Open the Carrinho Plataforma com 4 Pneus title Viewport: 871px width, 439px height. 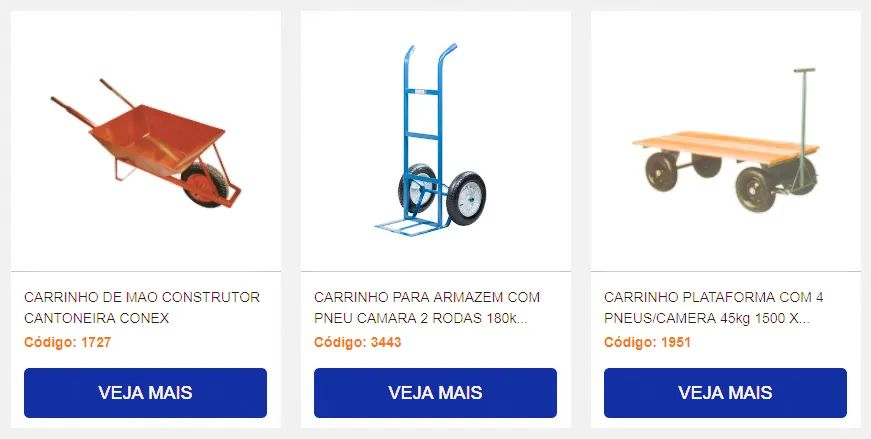point(714,307)
